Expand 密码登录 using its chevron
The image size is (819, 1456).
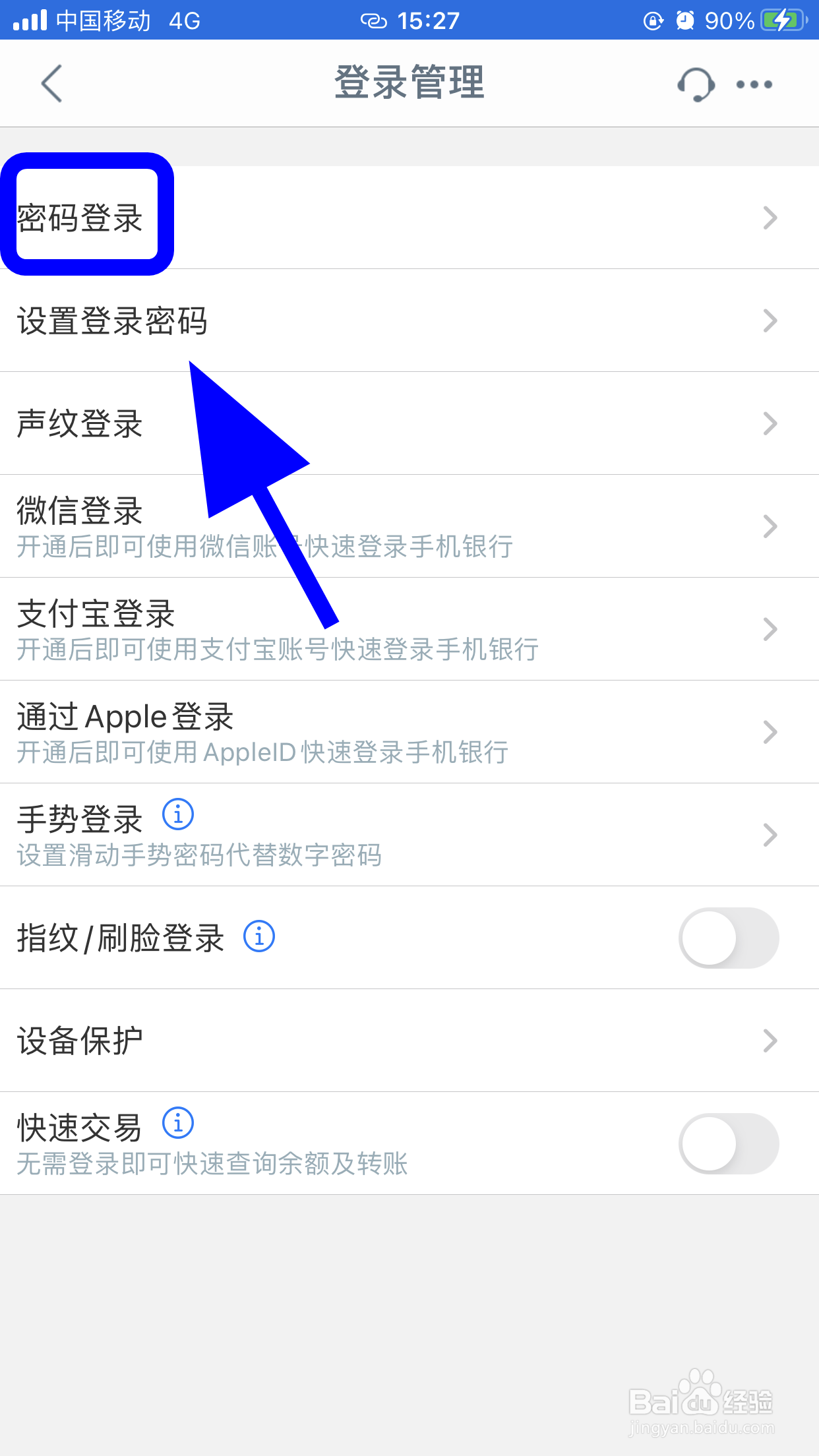point(770,218)
